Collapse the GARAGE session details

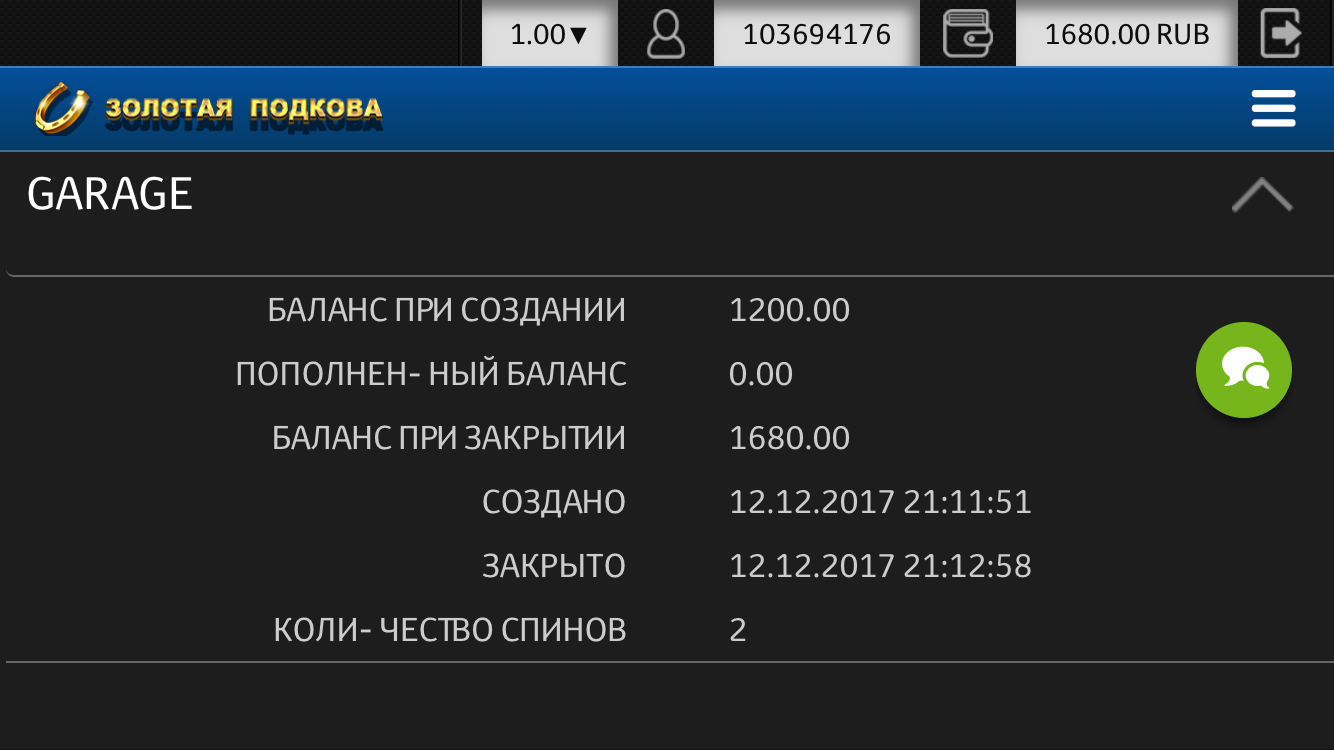point(1261,196)
